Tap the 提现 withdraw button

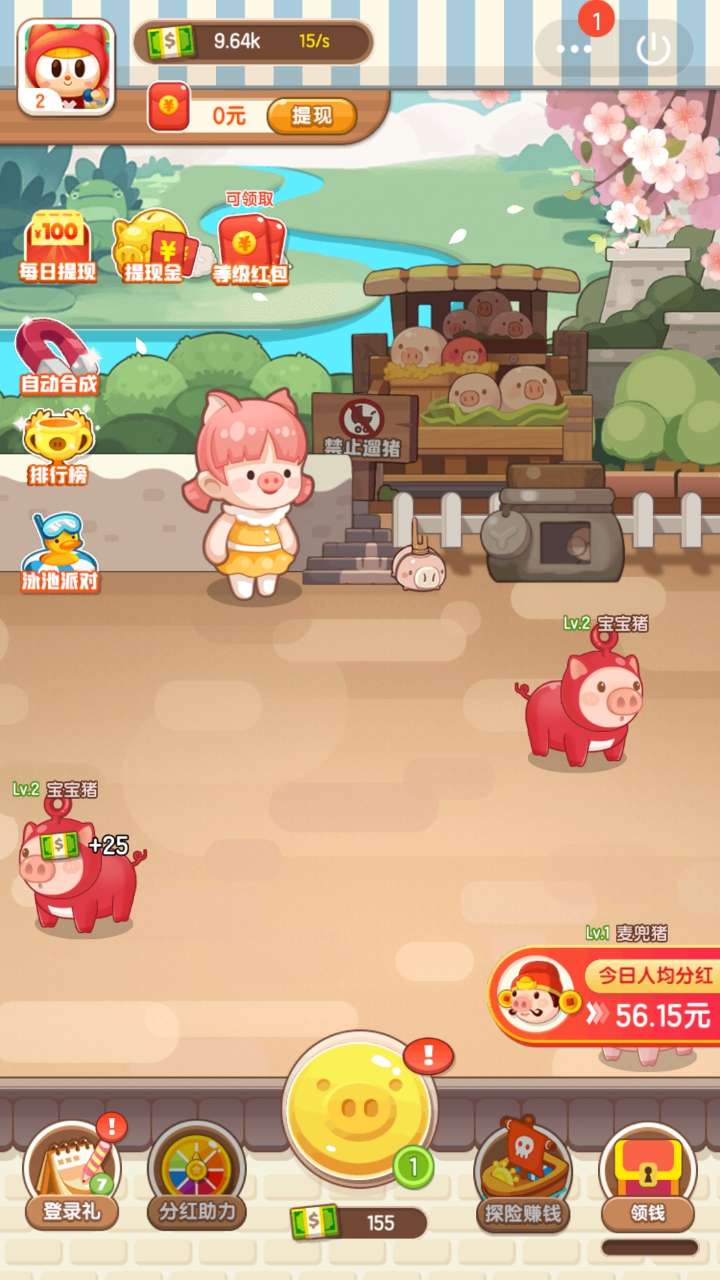point(311,116)
